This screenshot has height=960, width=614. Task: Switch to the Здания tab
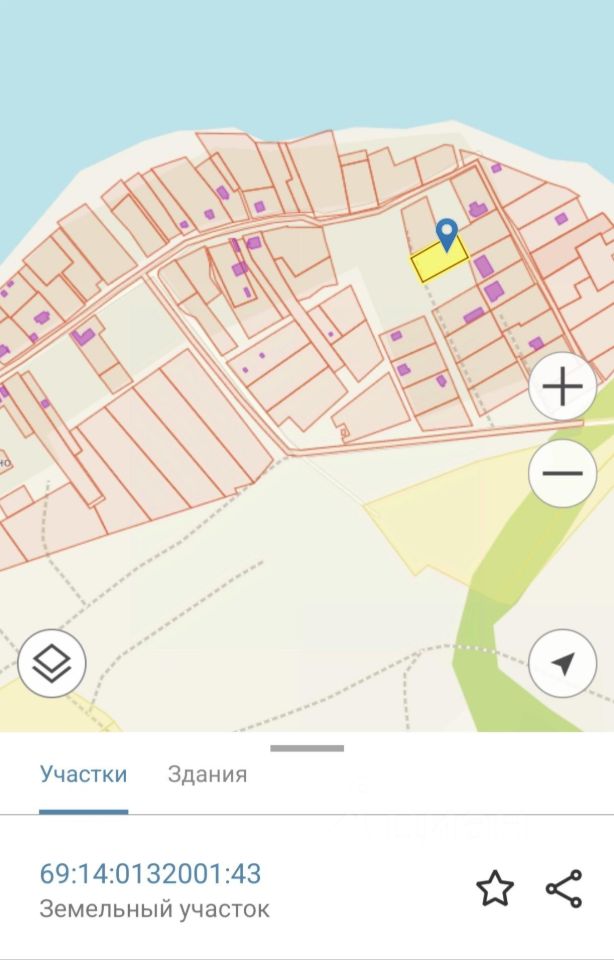tap(207, 774)
